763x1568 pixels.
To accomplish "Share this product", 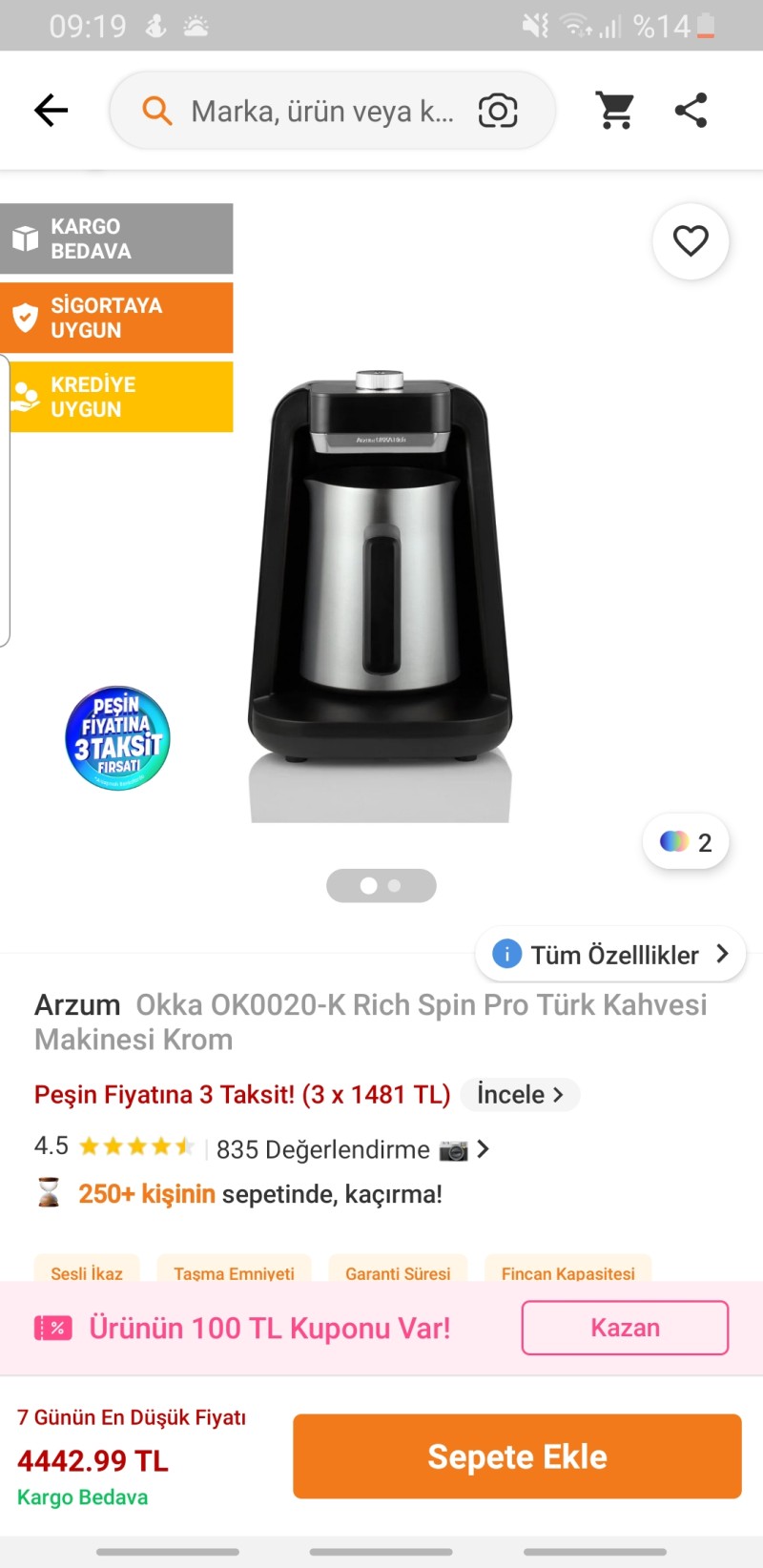I will pyautogui.click(x=691, y=111).
